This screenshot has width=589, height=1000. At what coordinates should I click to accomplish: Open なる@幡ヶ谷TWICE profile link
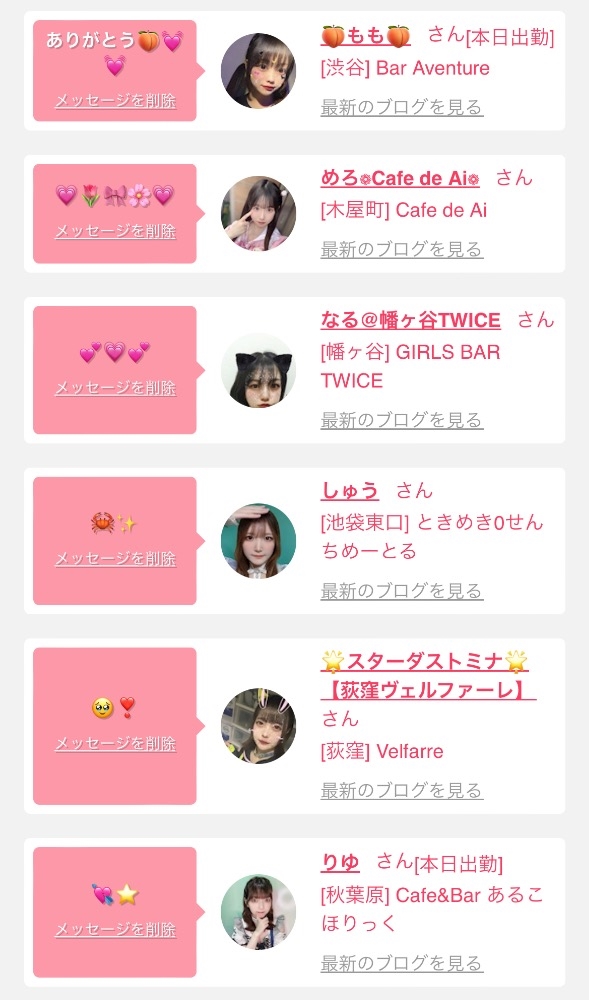coord(411,320)
